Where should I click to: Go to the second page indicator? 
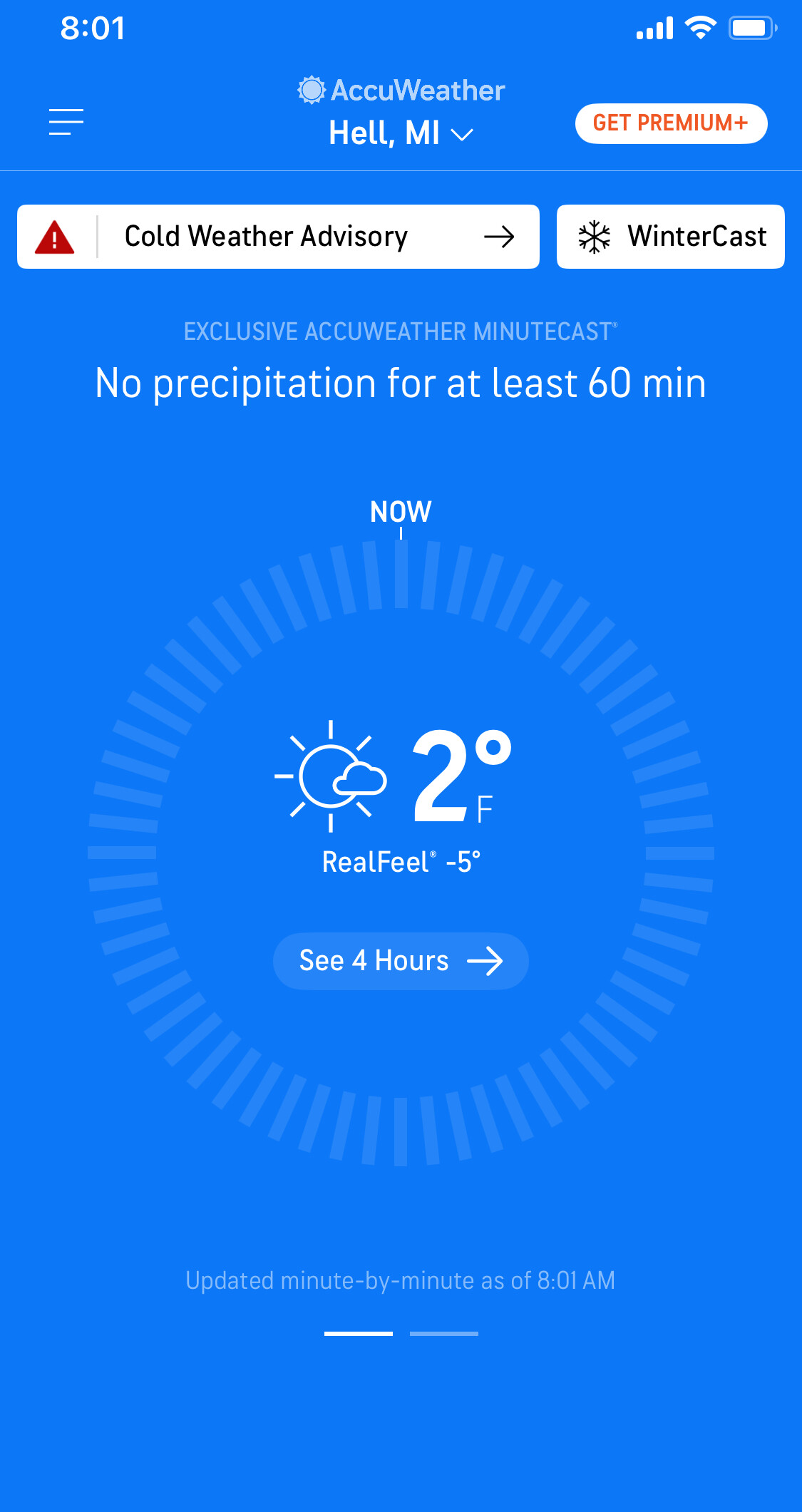pos(443,1333)
